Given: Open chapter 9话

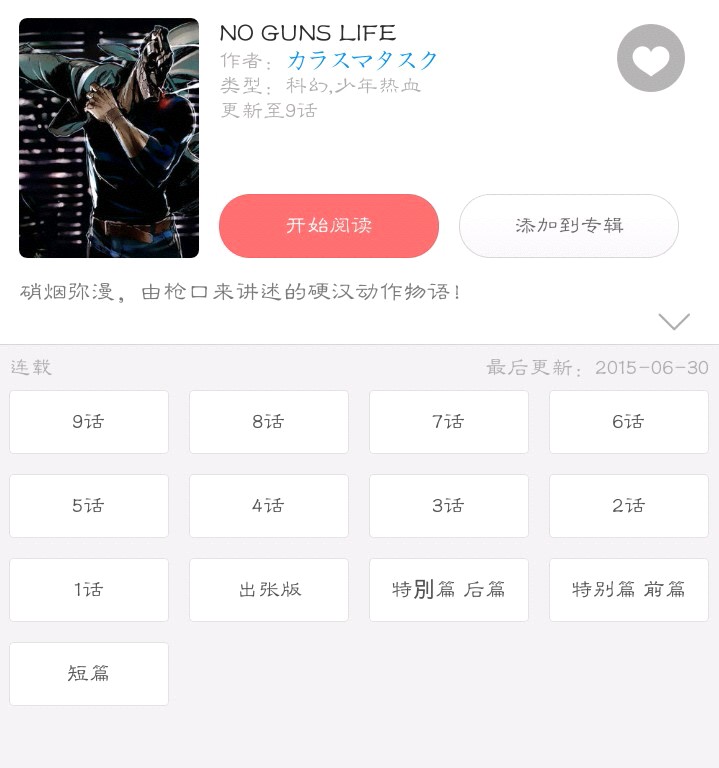Looking at the screenshot, I should coord(89,422).
